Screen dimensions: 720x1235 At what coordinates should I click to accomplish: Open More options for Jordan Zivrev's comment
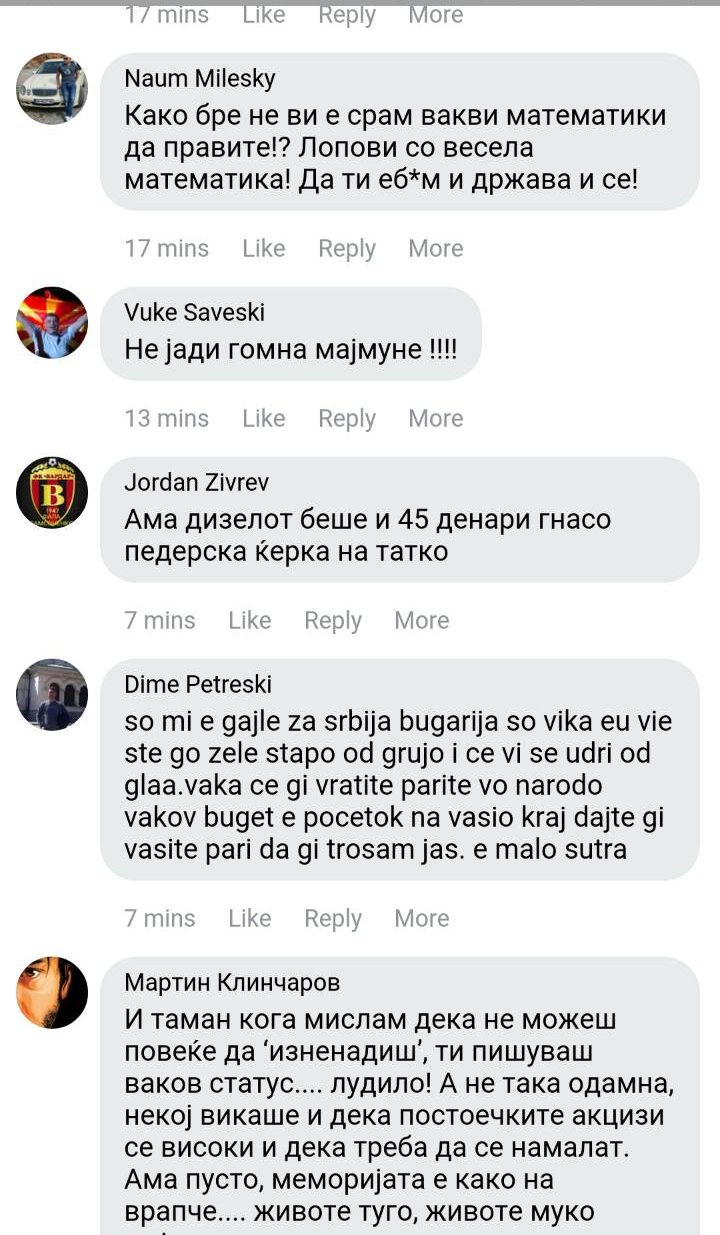[421, 620]
